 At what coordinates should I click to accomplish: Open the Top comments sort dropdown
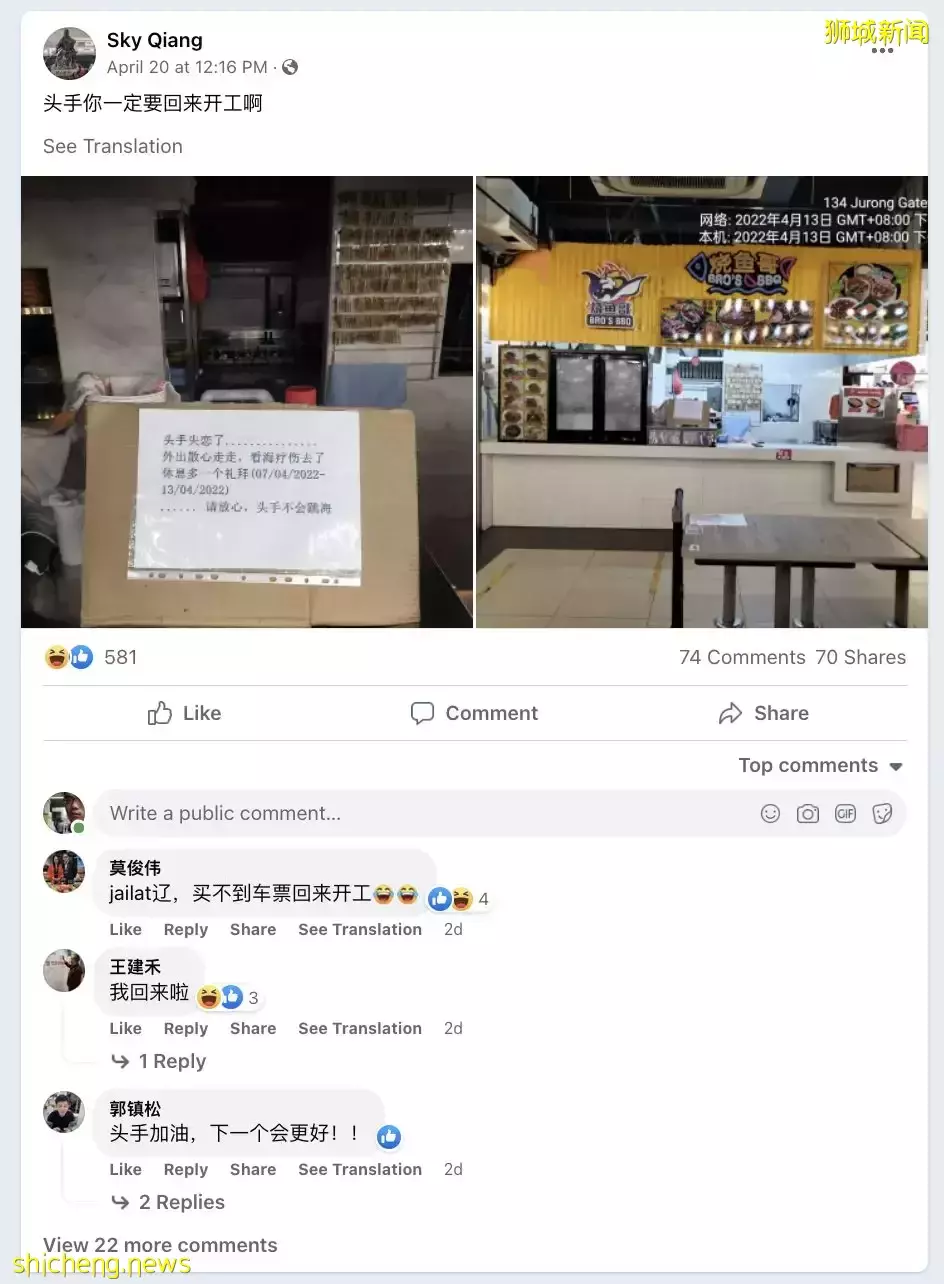click(820, 766)
